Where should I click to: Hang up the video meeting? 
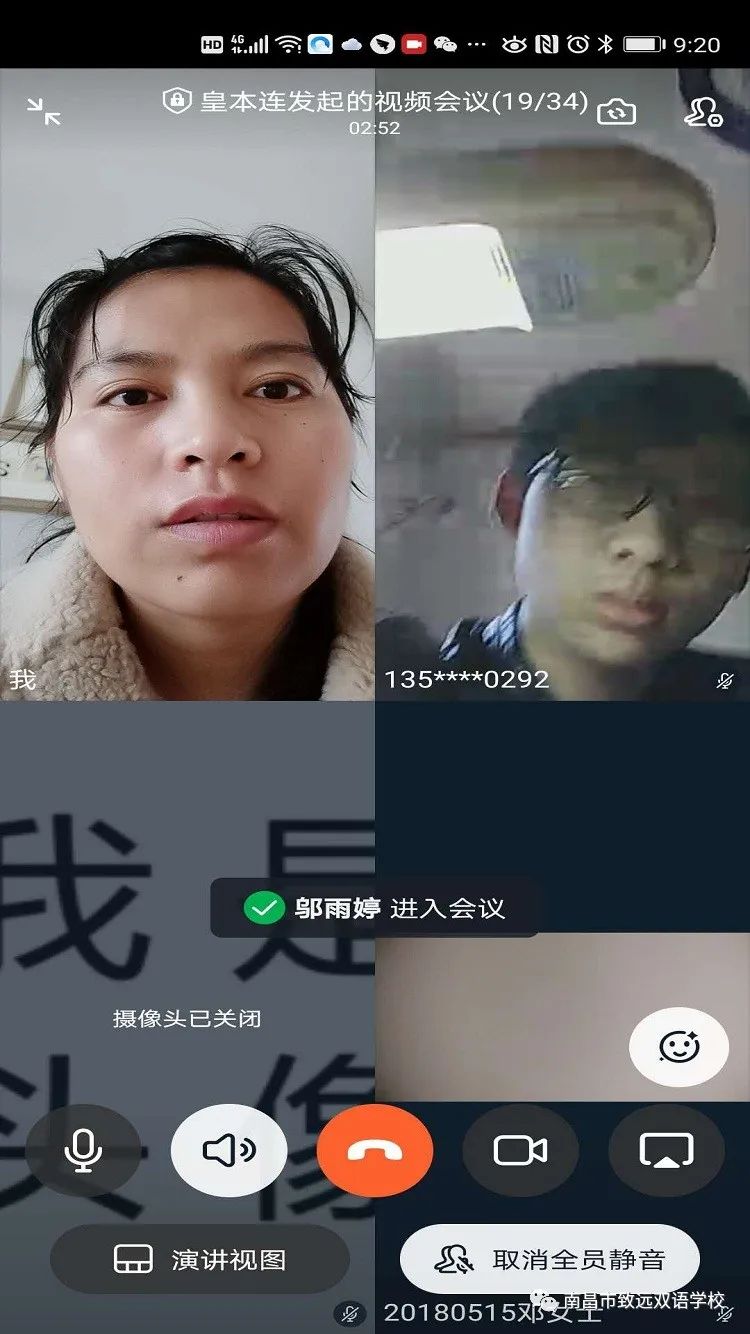click(375, 1151)
